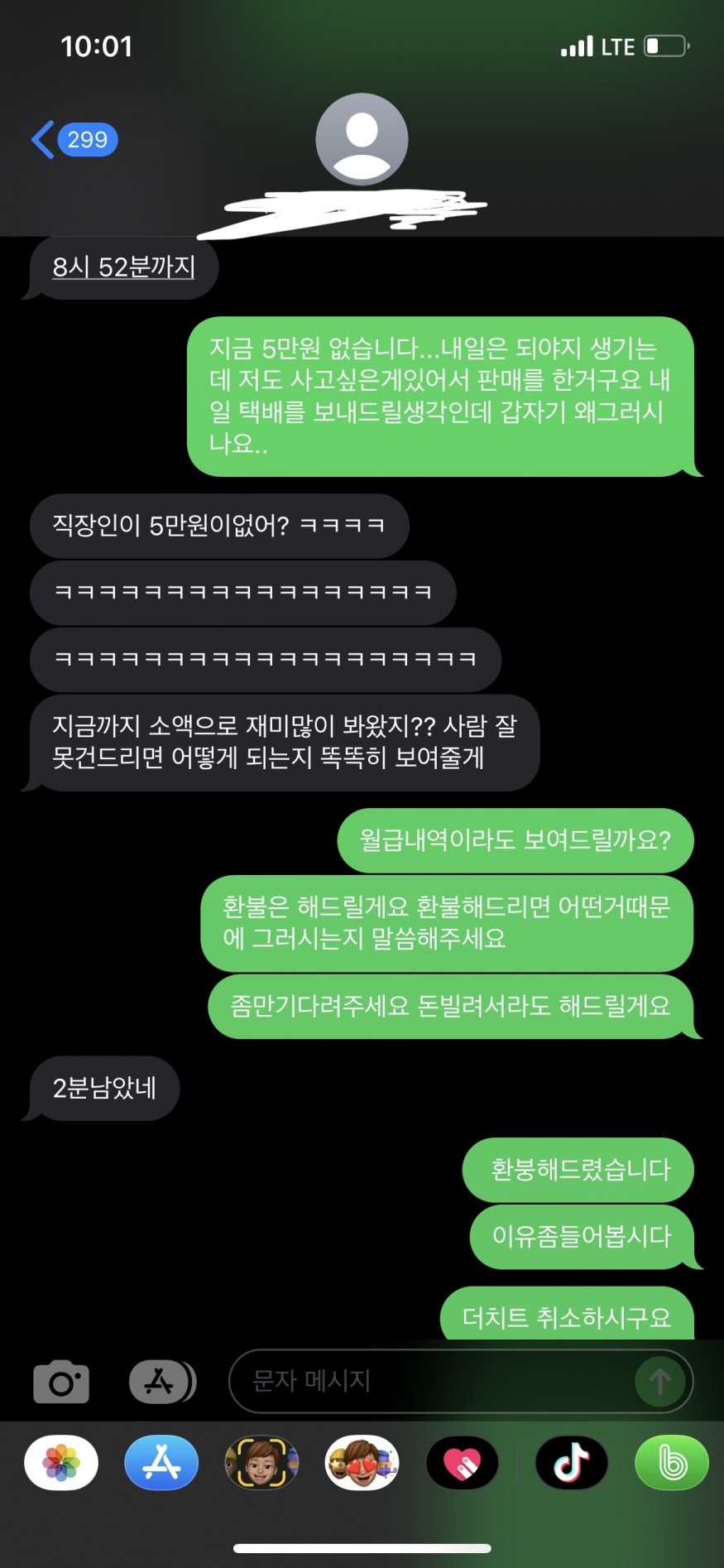This screenshot has height=1568, width=724.
Task: Open the TikTok iMessage app
Action: (571, 1463)
